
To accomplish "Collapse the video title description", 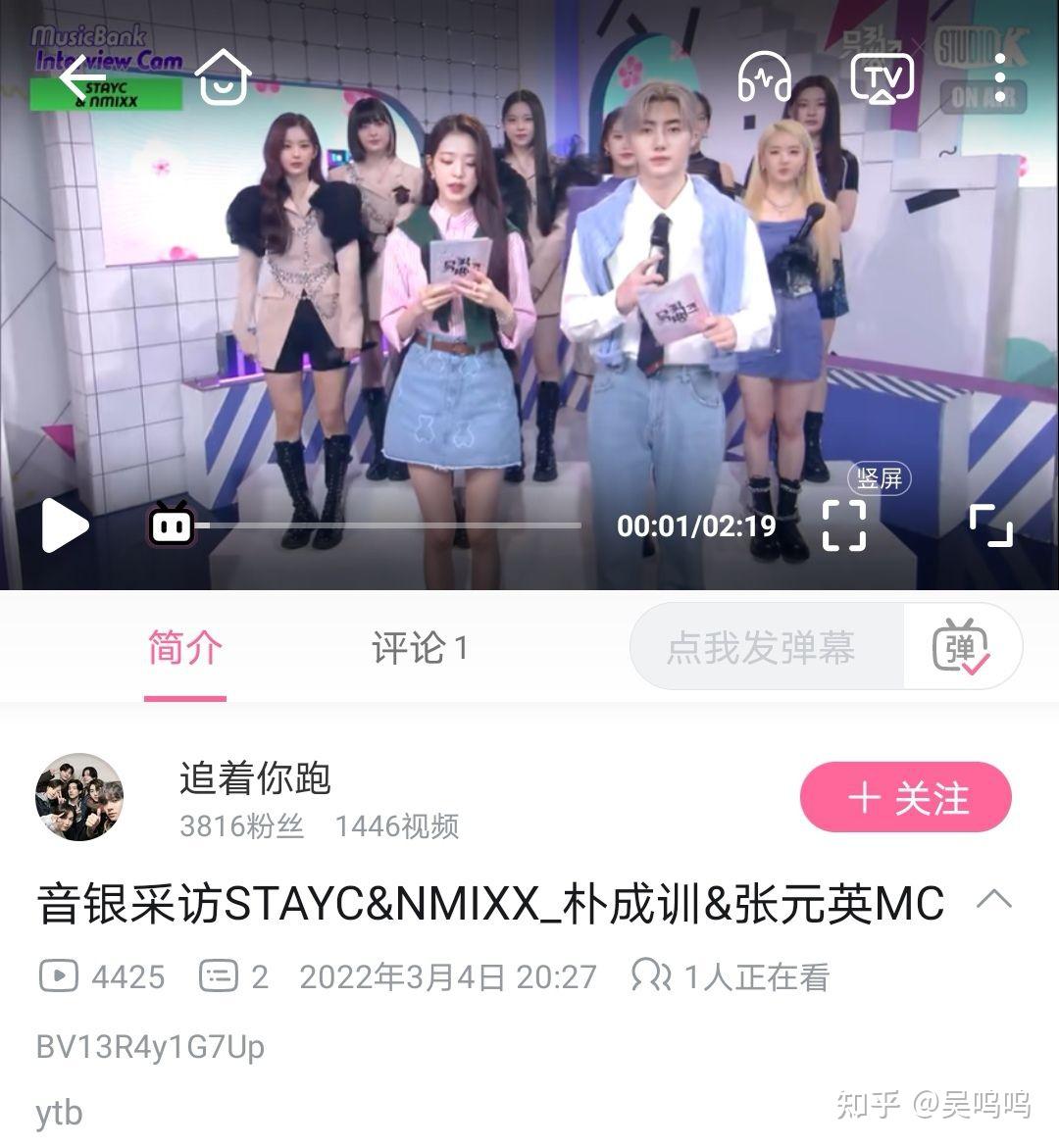I will tap(994, 900).
